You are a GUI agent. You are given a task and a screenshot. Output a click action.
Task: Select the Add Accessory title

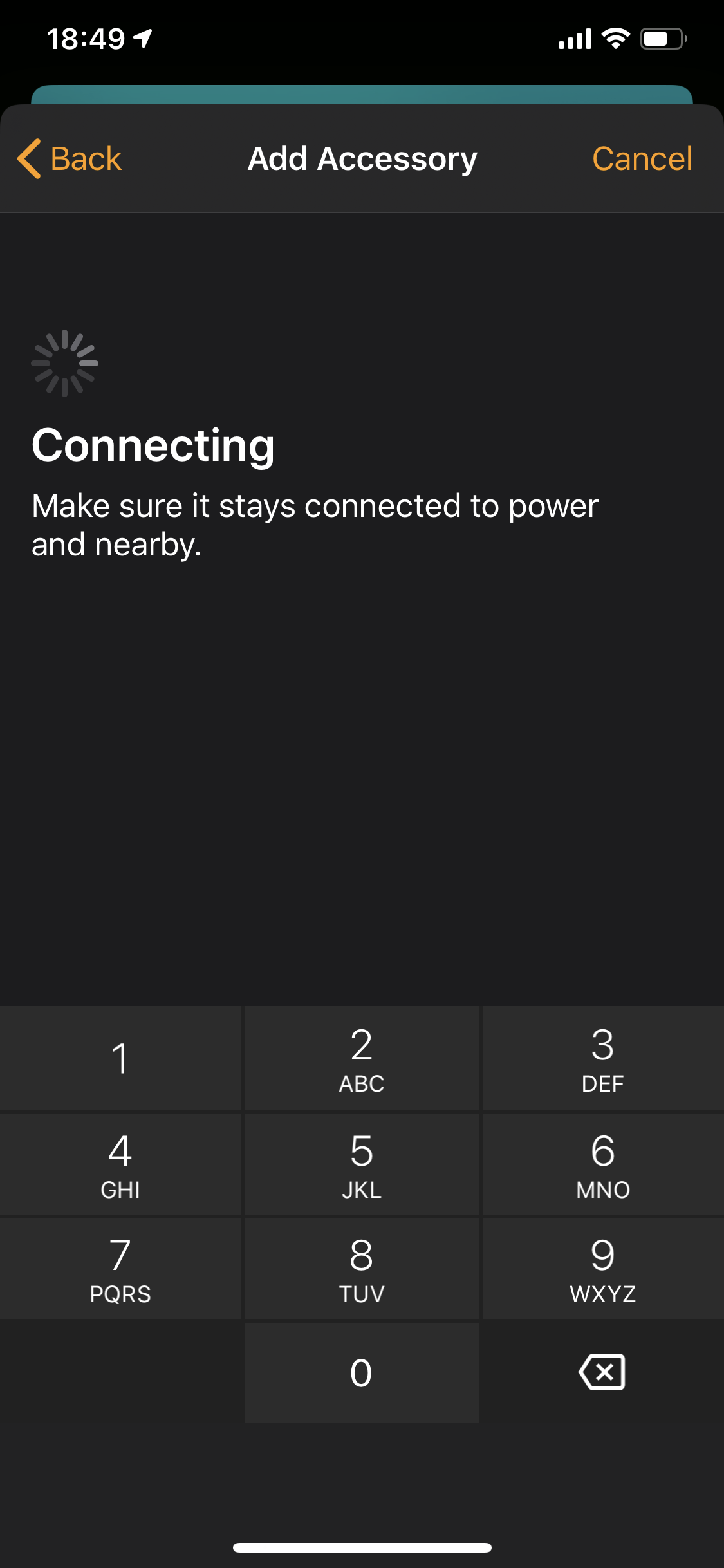point(362,158)
